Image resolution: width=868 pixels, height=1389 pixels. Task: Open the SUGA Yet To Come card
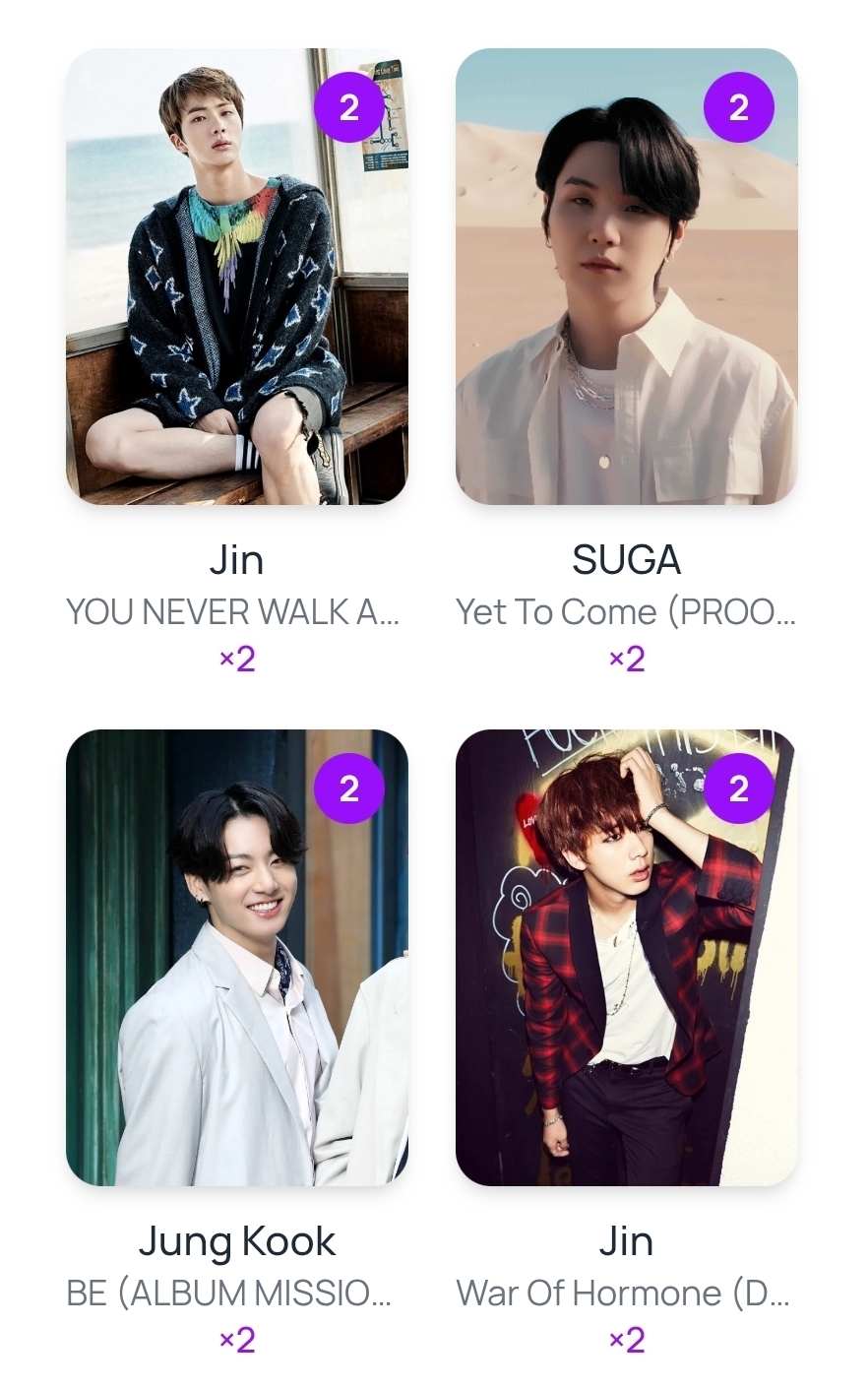(626, 277)
